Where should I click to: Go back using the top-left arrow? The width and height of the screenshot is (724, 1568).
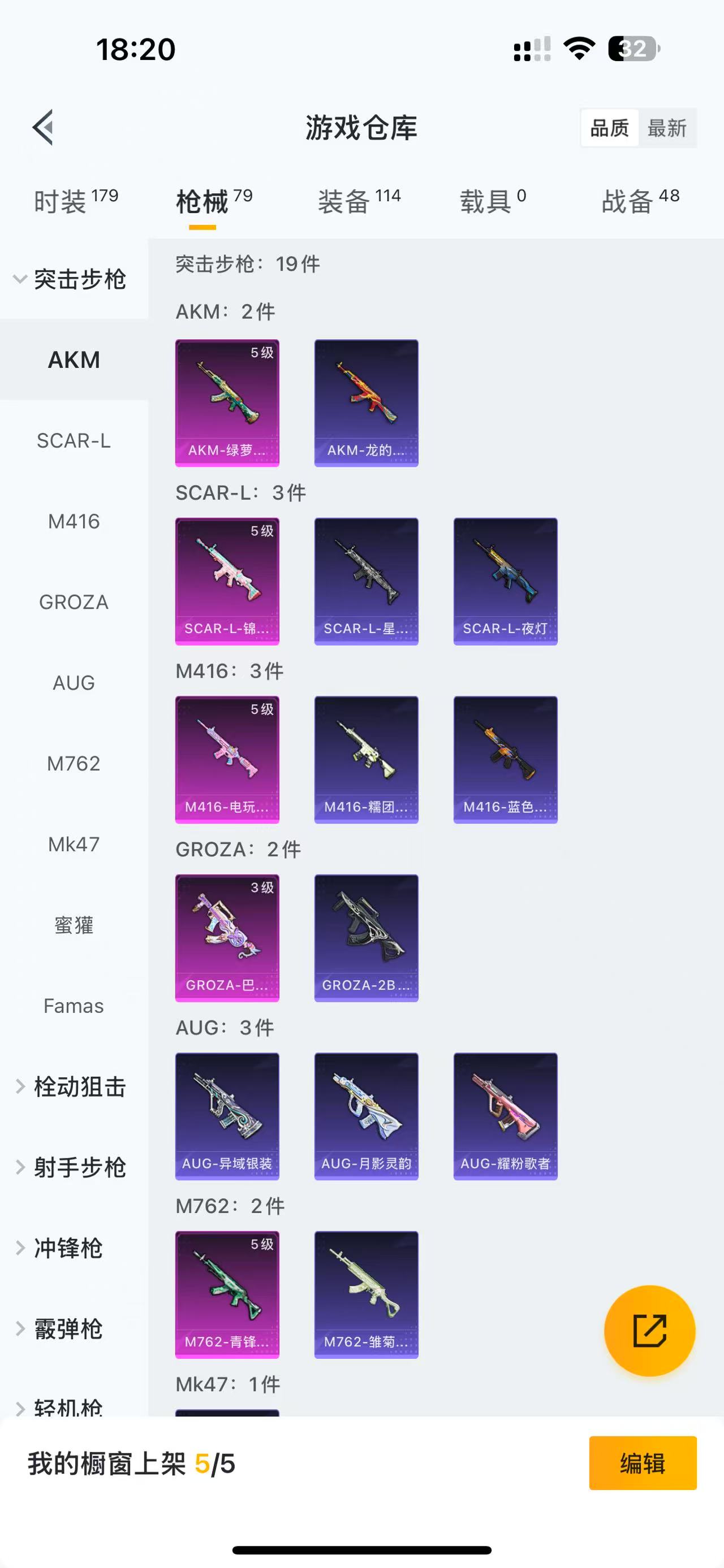tap(42, 128)
